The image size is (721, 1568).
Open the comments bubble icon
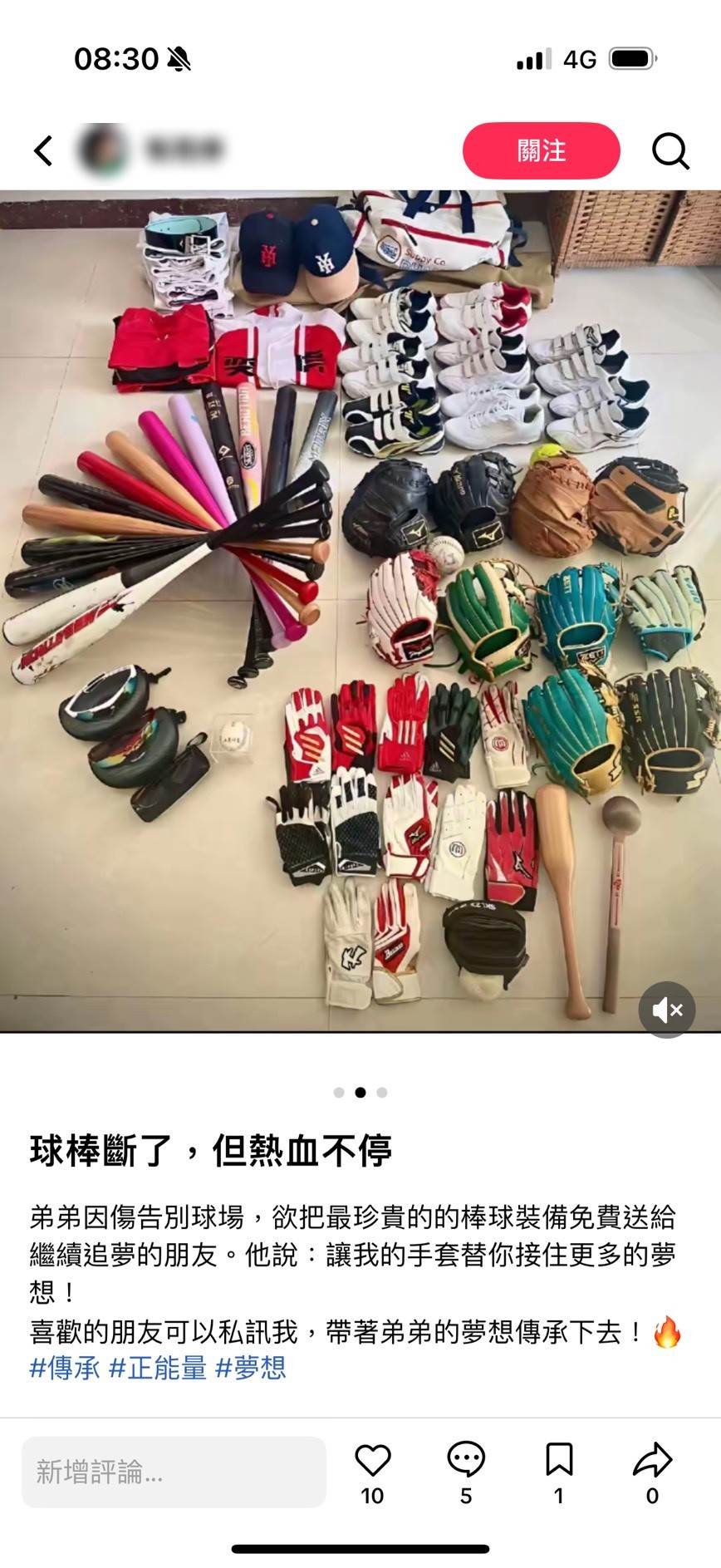click(466, 1460)
